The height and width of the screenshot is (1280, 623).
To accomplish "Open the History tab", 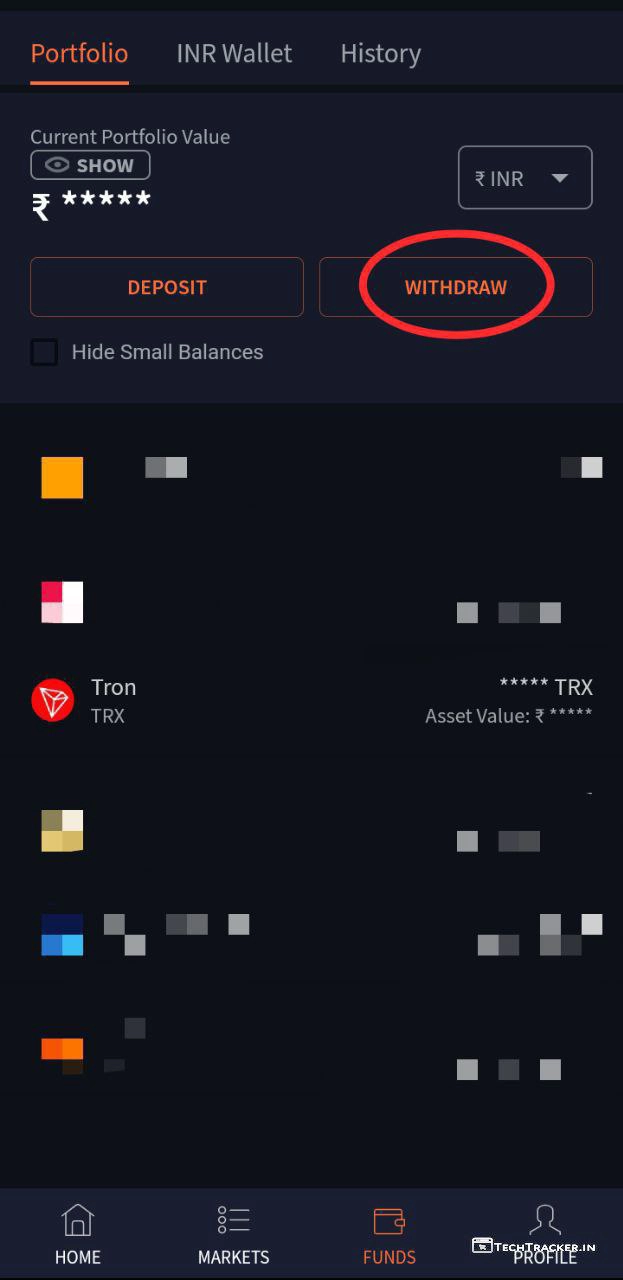I will [380, 53].
